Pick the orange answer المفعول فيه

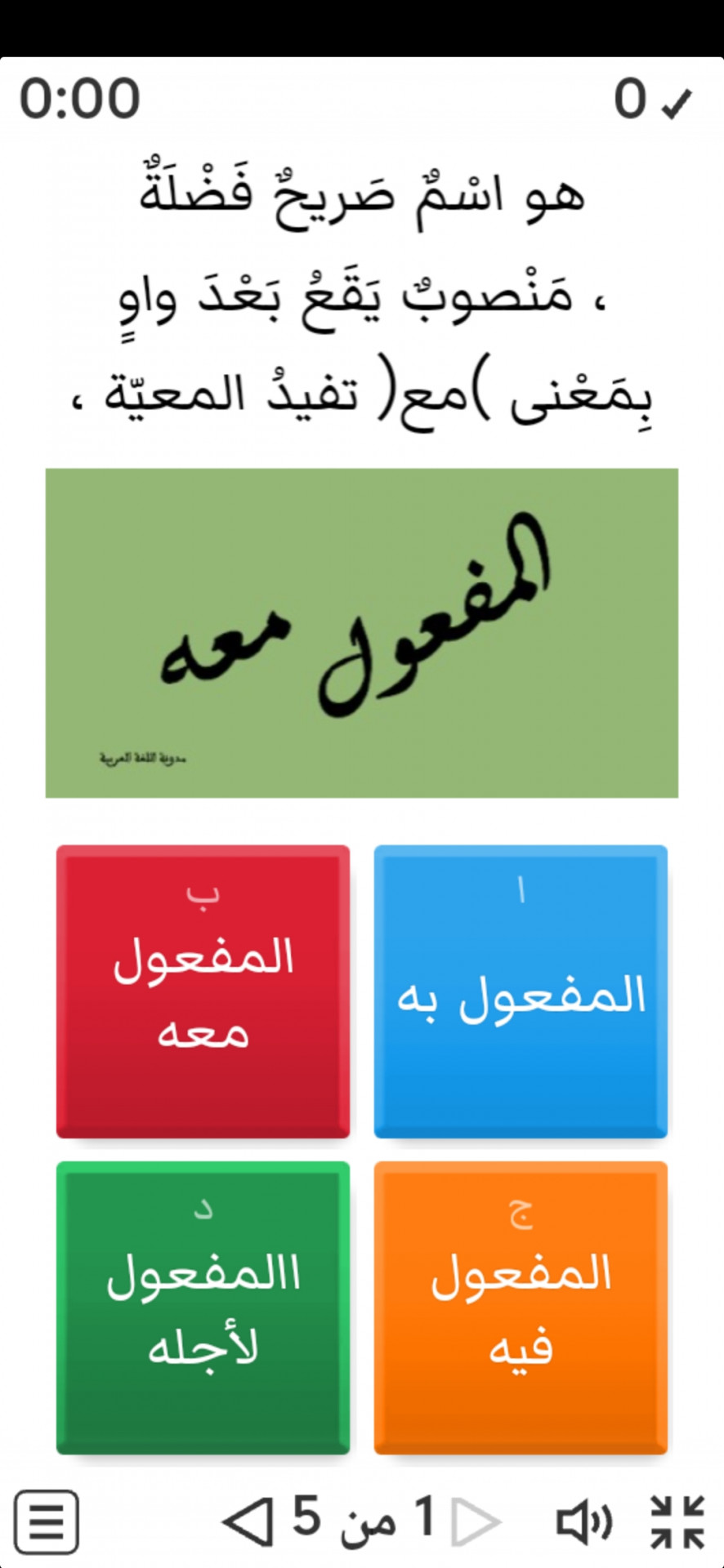coord(521,1307)
